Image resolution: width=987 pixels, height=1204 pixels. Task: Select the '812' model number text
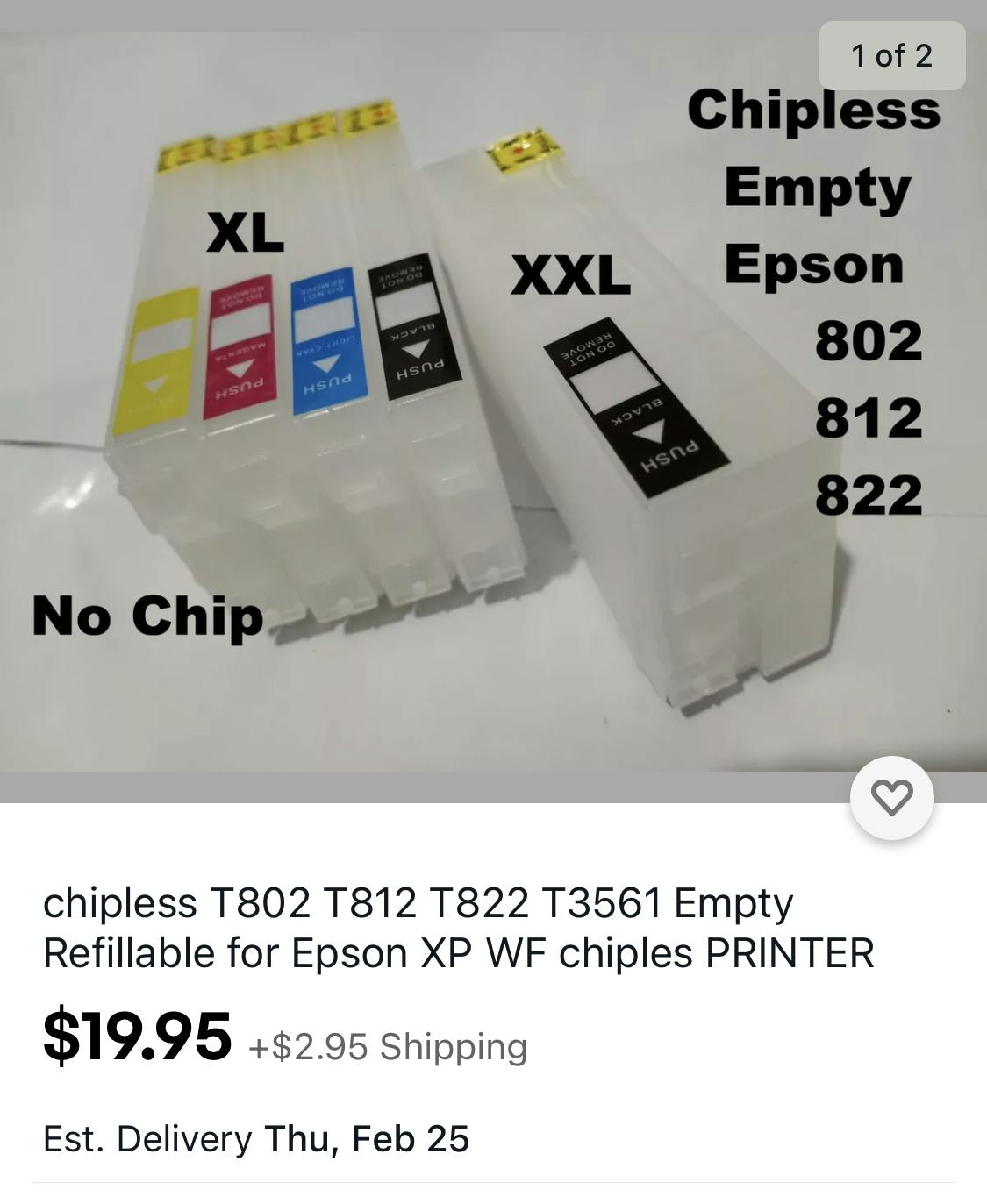[869, 414]
